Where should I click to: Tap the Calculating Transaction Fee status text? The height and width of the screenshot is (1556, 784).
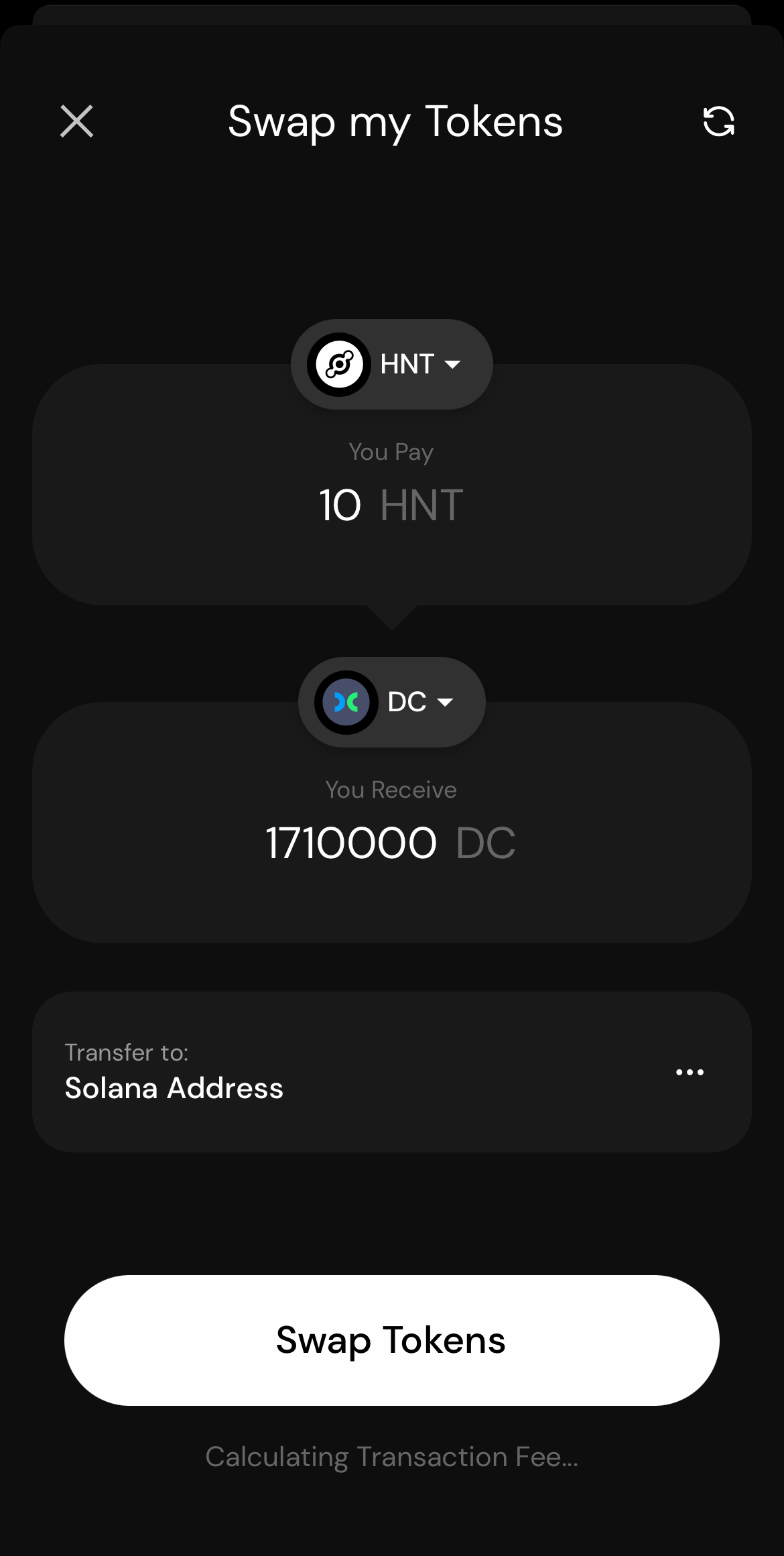pos(392,1457)
